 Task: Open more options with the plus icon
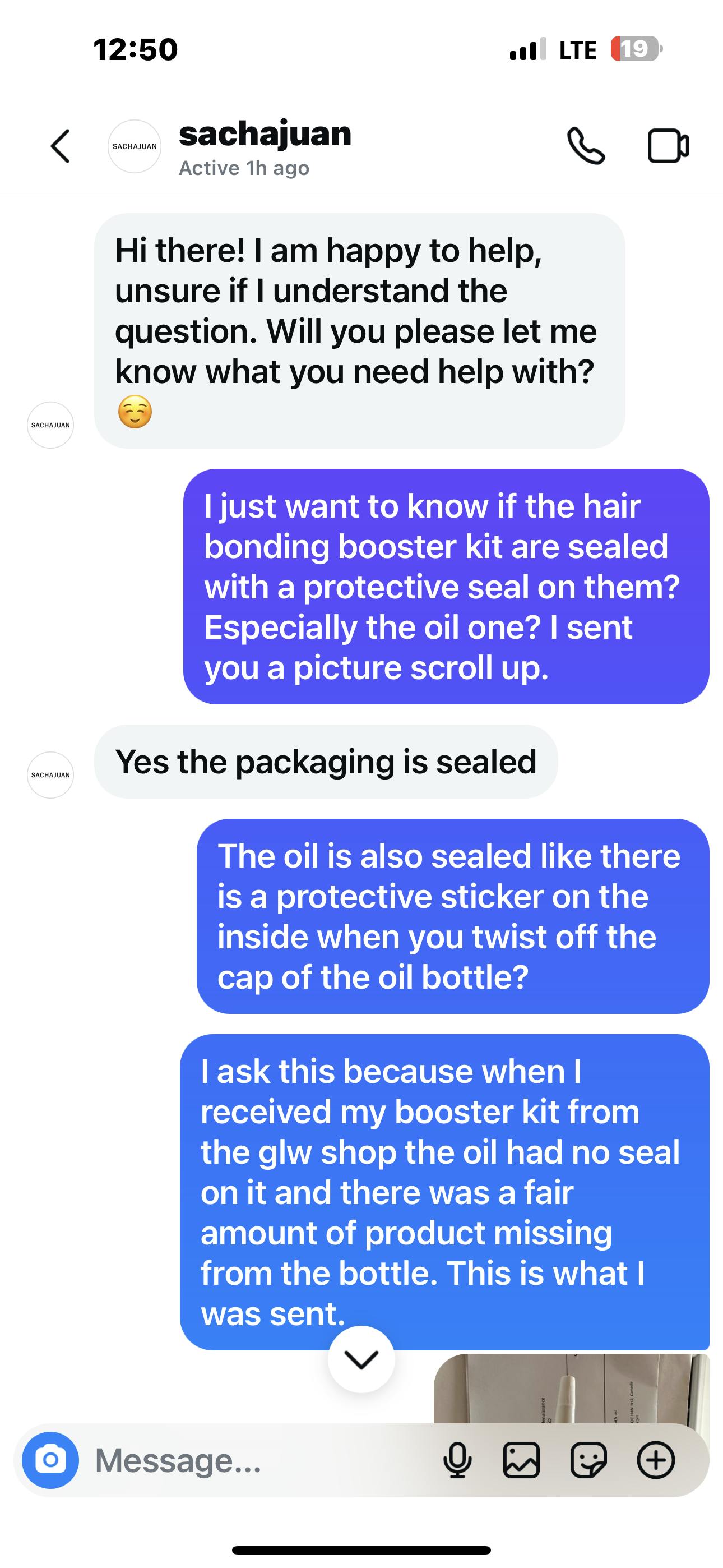point(655,1460)
